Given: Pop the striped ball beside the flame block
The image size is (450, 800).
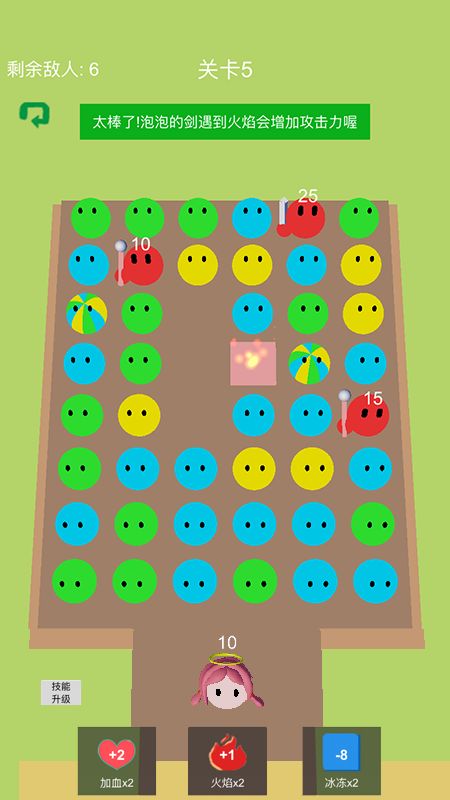Looking at the screenshot, I should click(309, 363).
